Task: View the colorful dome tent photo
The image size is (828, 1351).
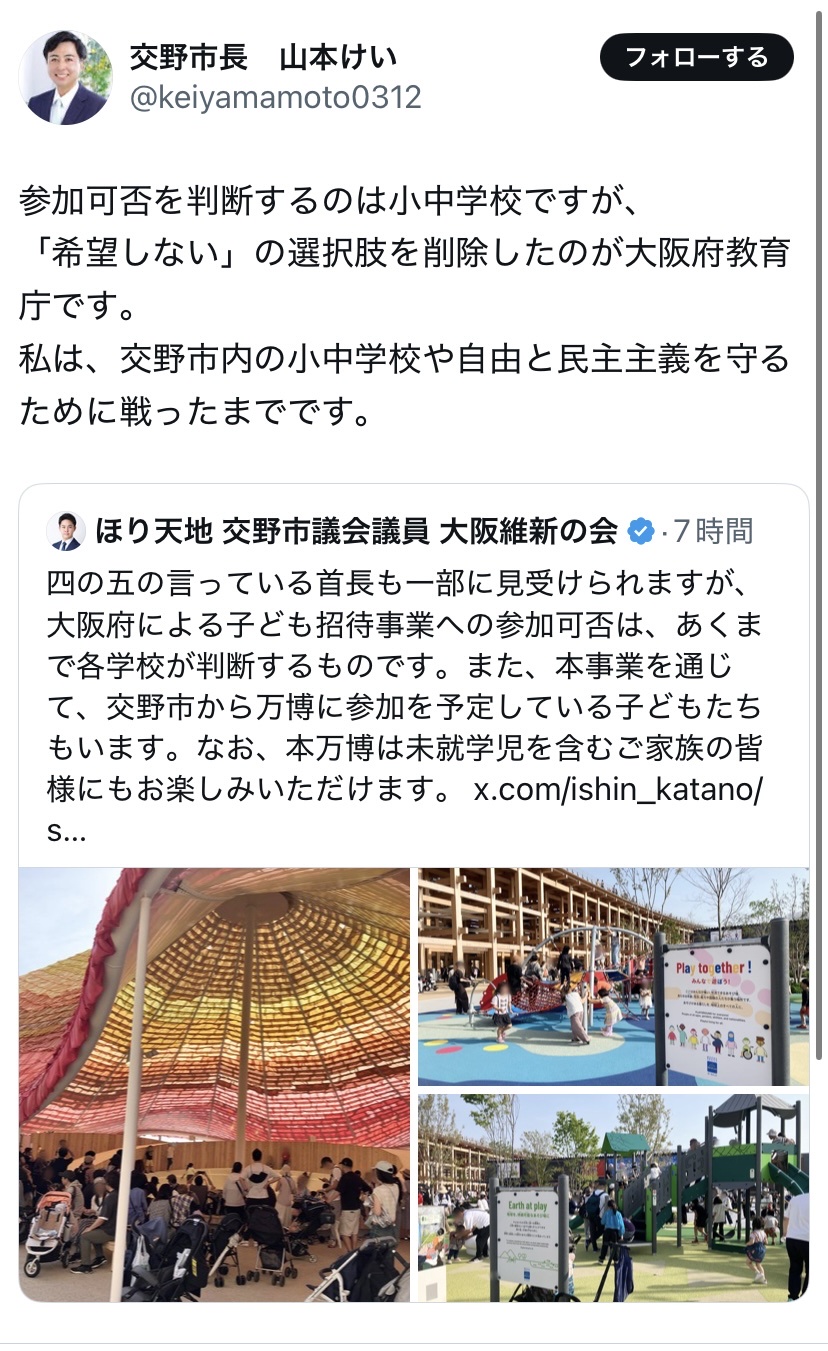Action: tap(214, 1084)
